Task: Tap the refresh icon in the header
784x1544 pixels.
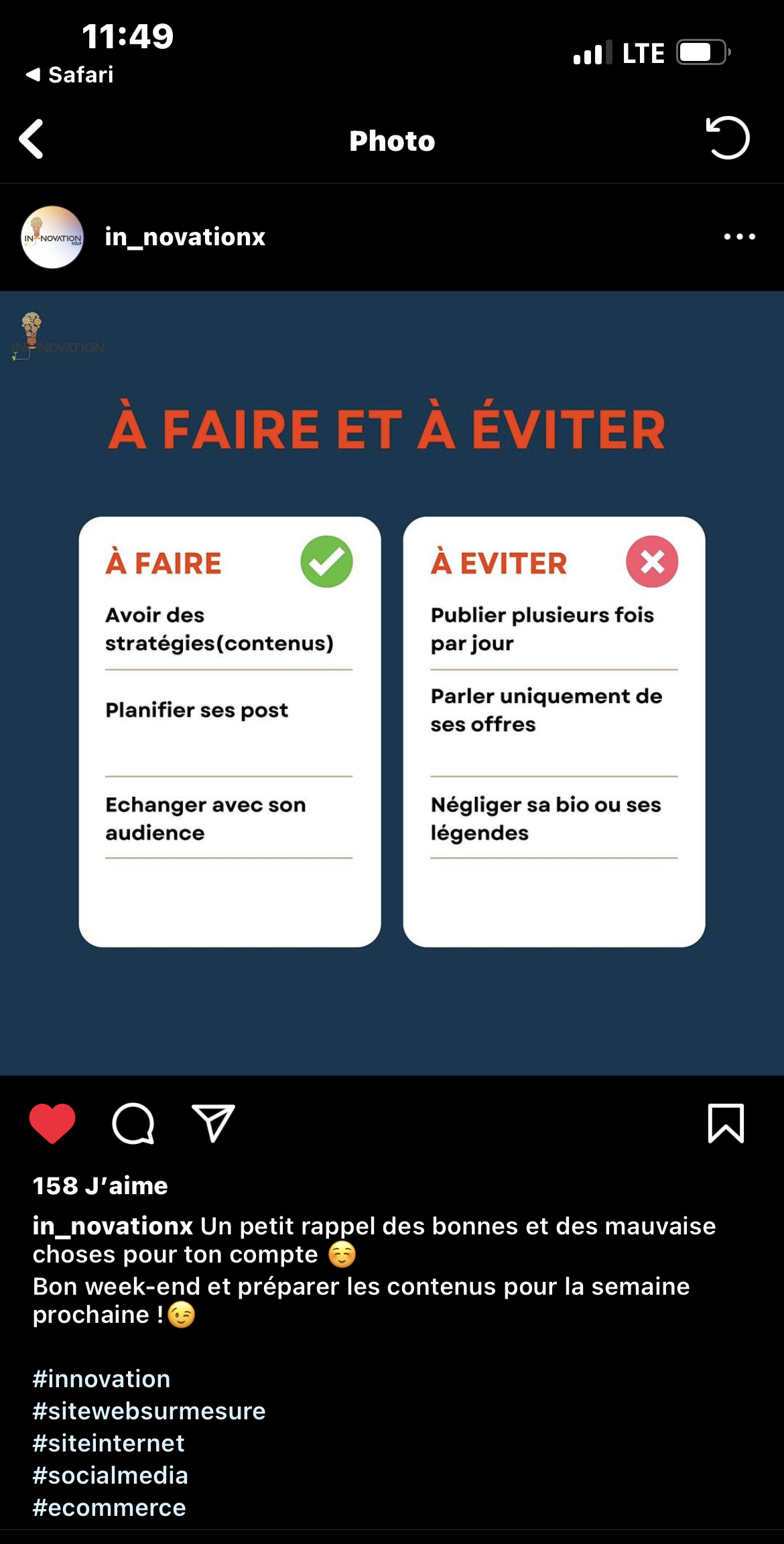Action: click(728, 138)
